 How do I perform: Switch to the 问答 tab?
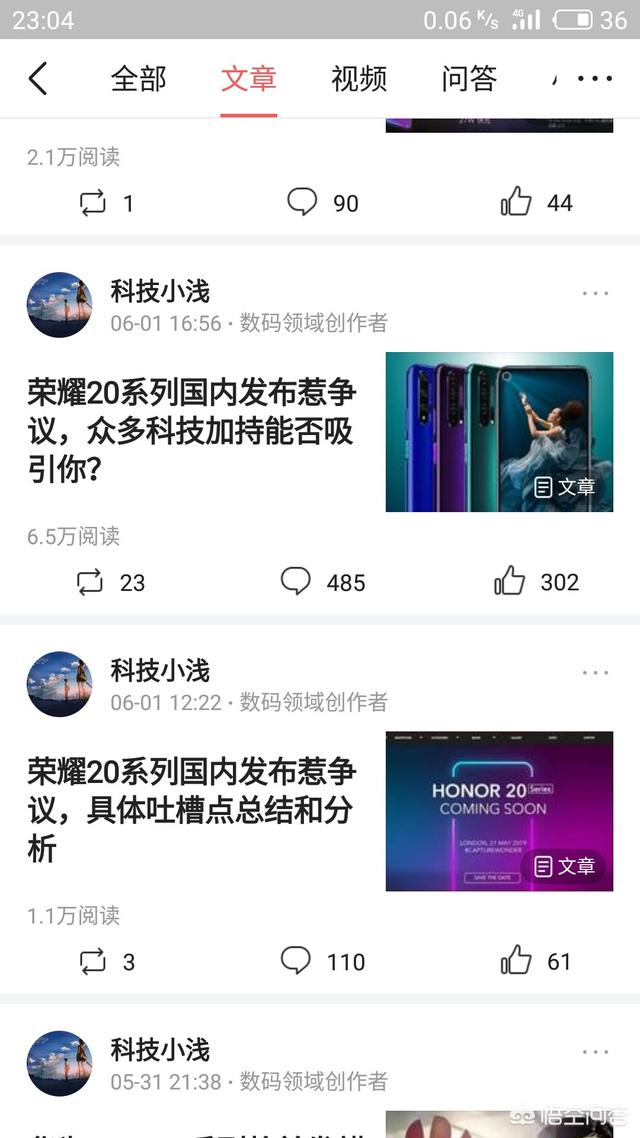pos(469,78)
